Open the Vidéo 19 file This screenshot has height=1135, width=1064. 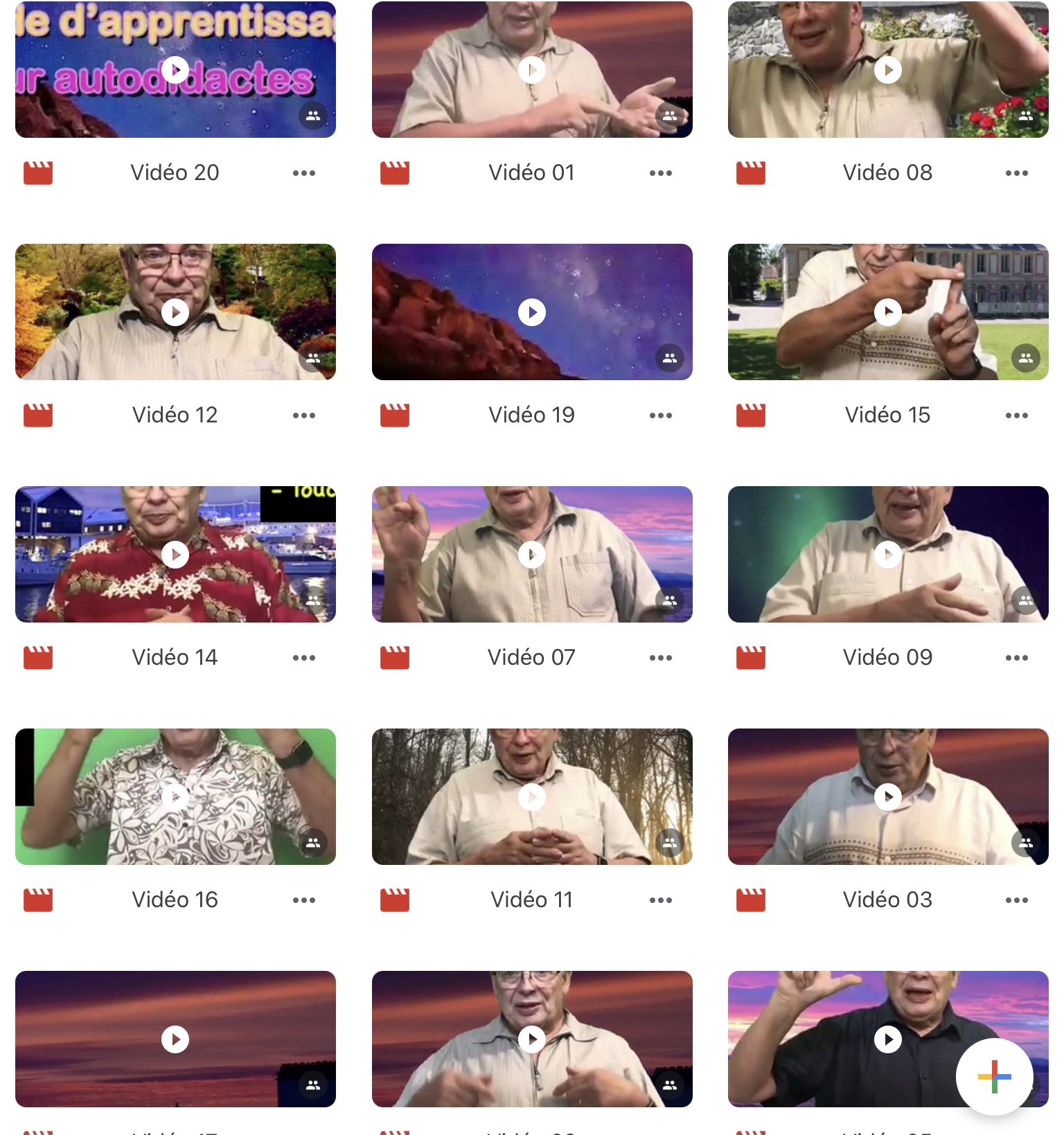point(532,312)
